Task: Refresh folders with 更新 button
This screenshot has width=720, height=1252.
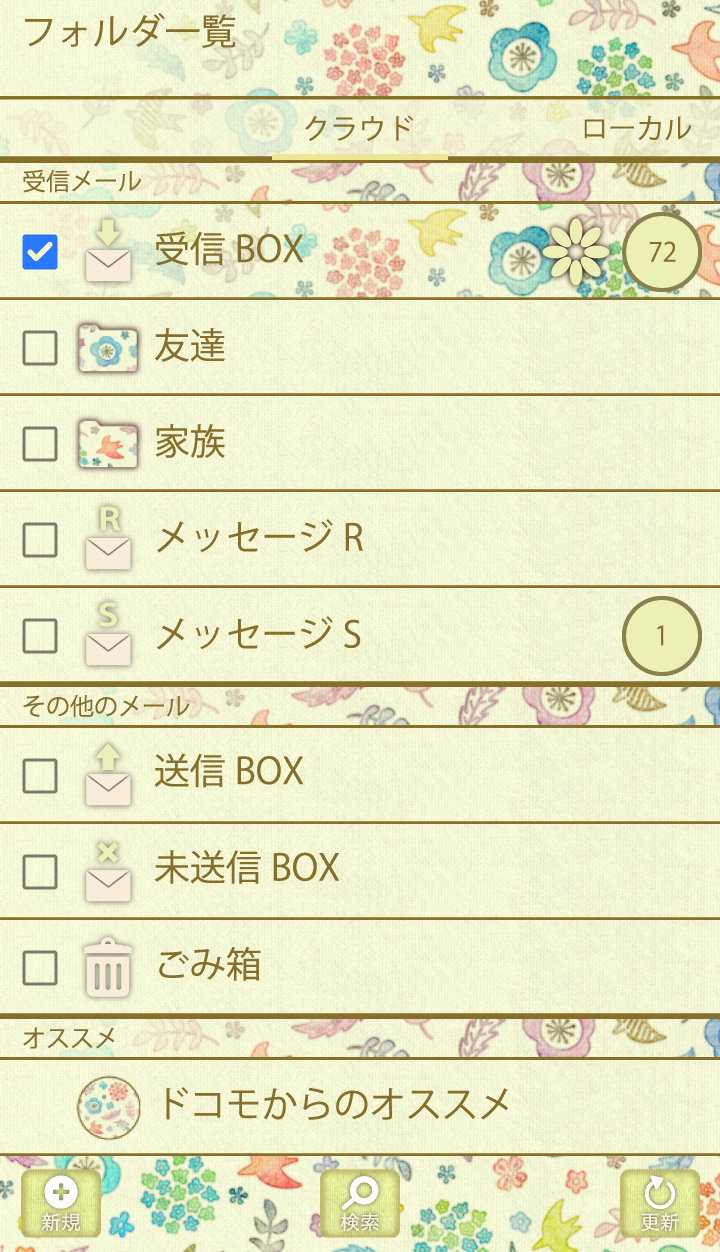Action: click(x=660, y=1203)
